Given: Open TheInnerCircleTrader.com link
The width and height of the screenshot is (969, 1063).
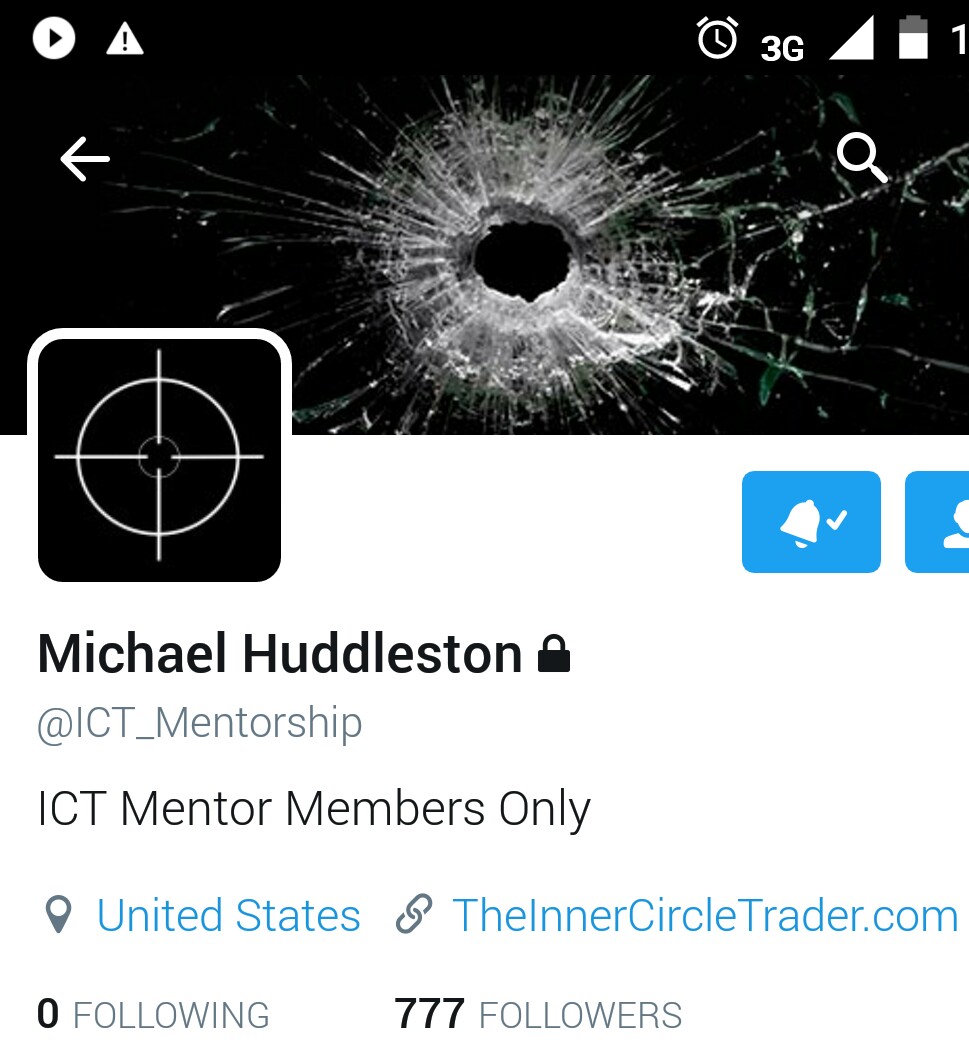Looking at the screenshot, I should click(704, 915).
